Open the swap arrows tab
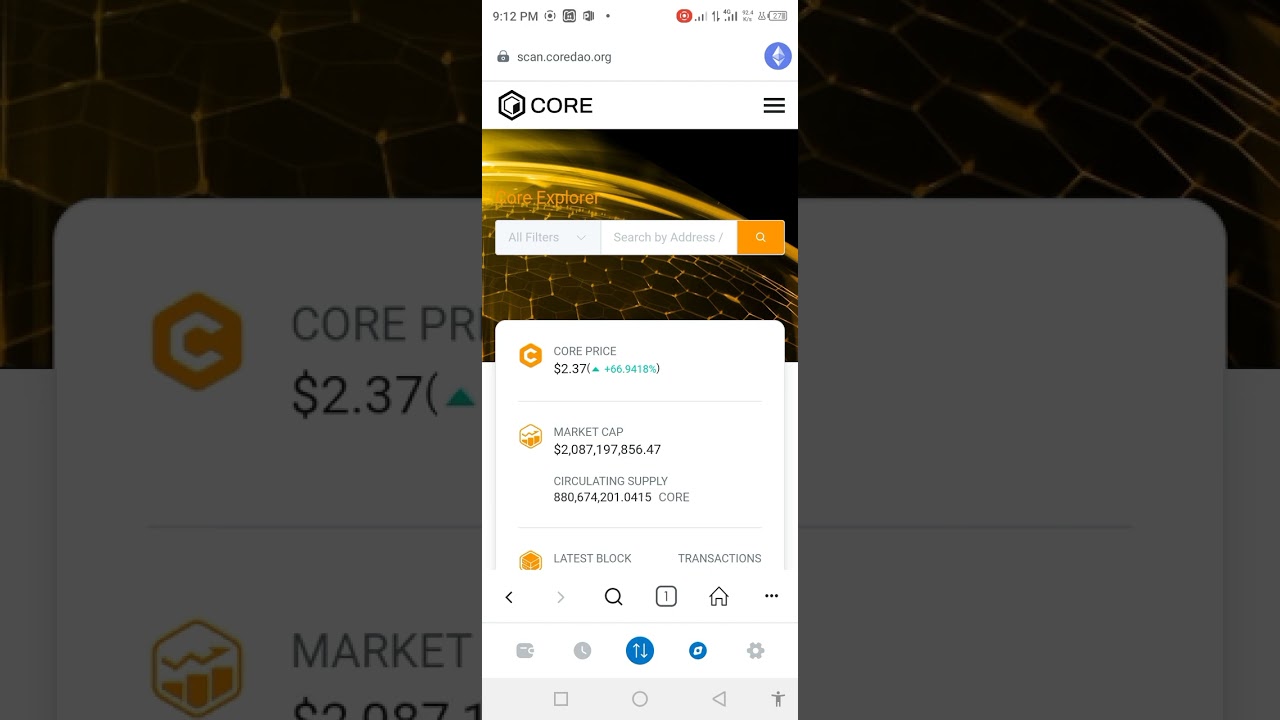The height and width of the screenshot is (720, 1280). coord(640,651)
